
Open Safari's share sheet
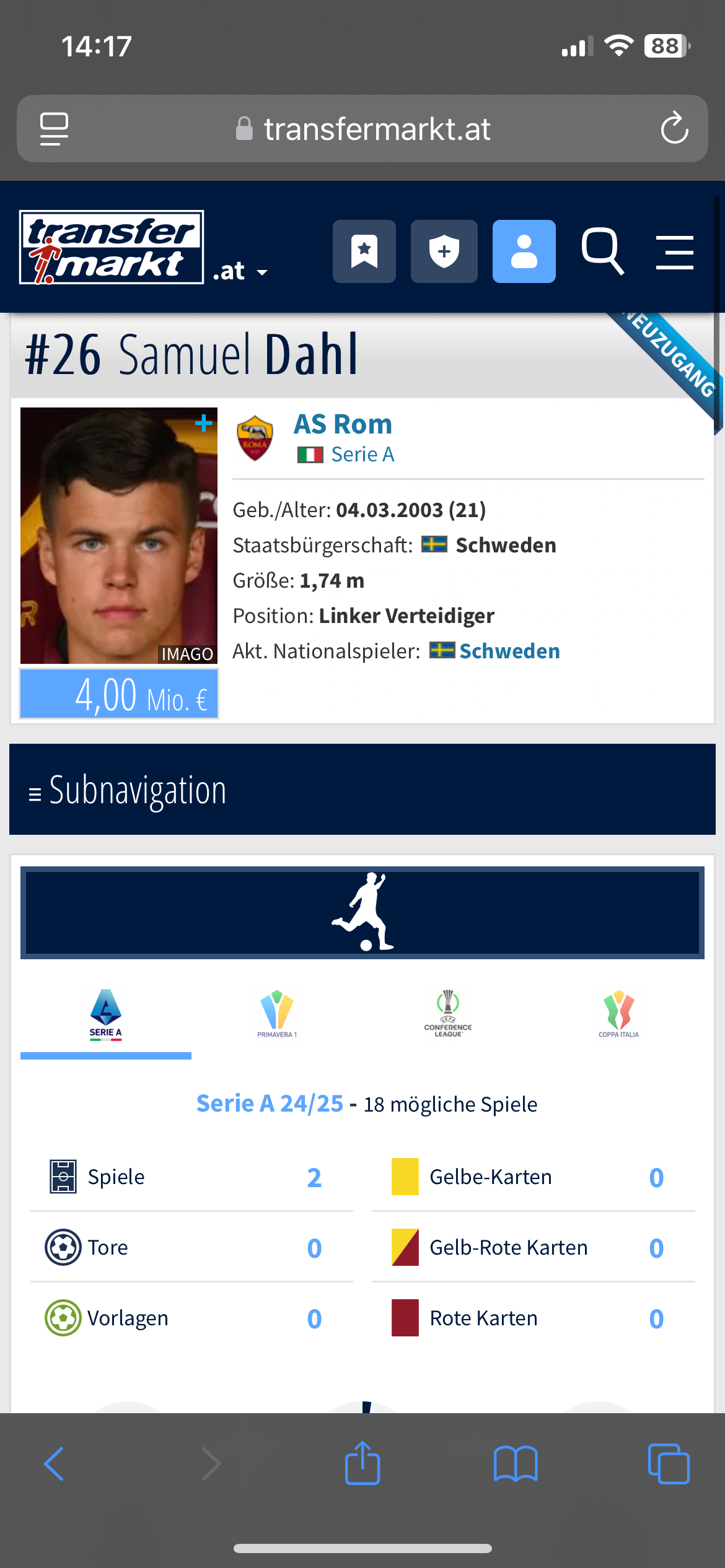(362, 1463)
